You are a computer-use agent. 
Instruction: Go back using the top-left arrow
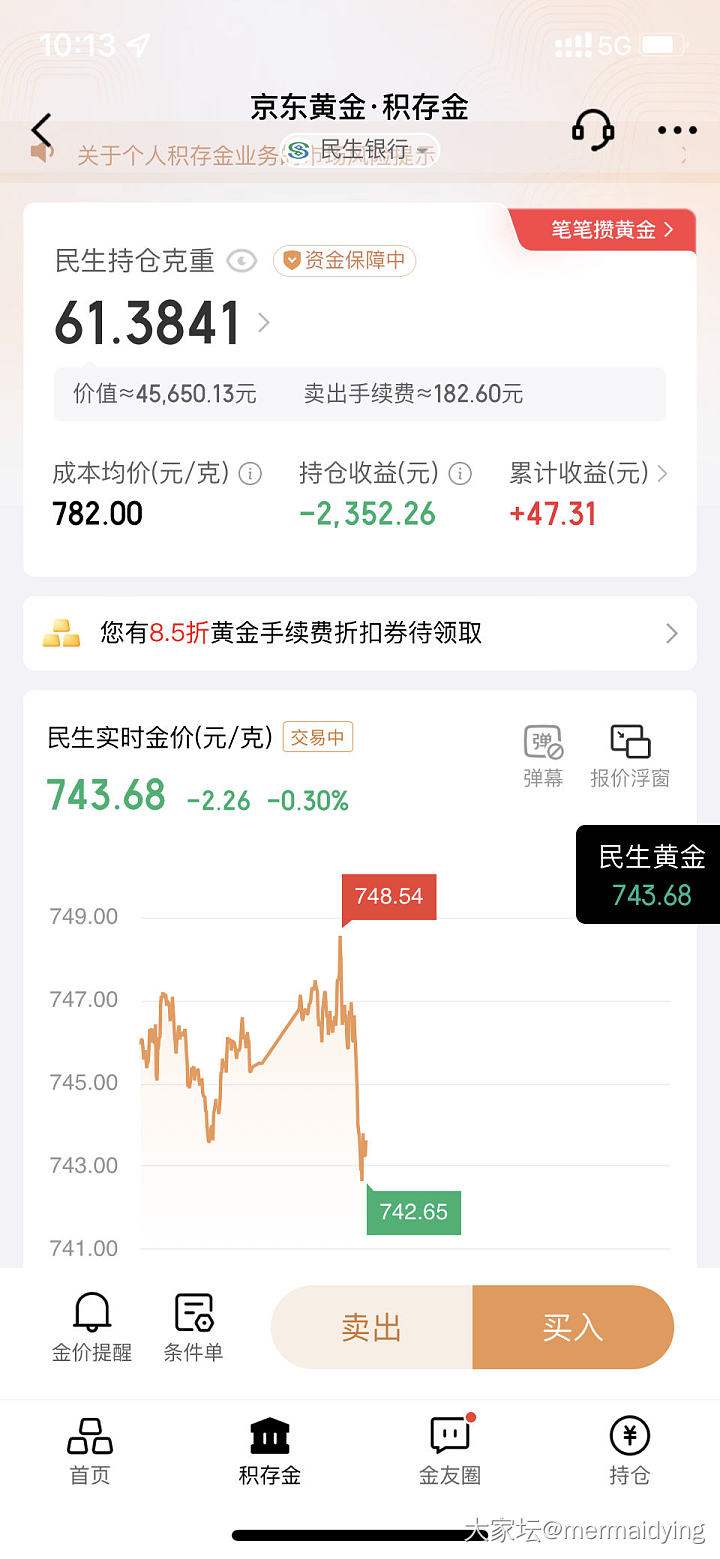click(41, 131)
